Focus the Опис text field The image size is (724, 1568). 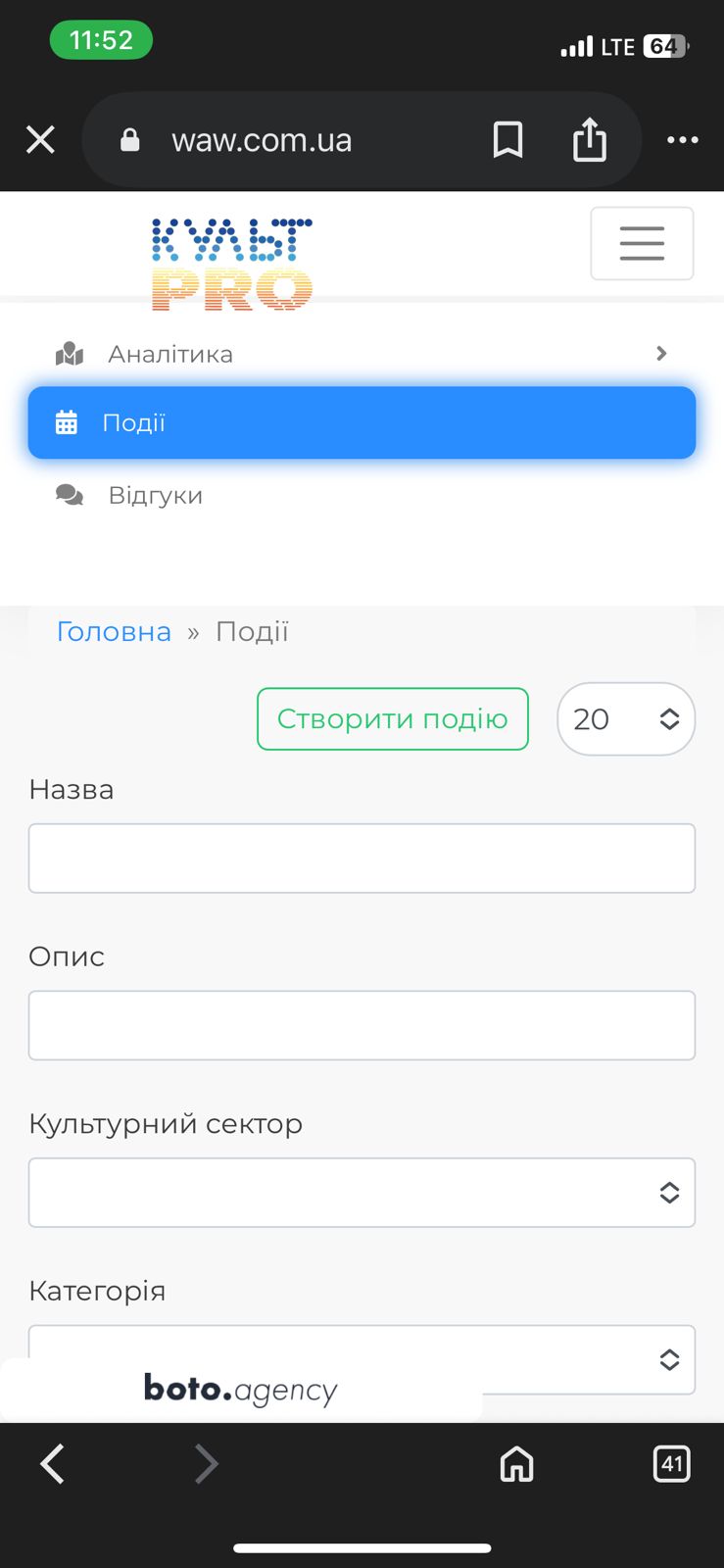tap(362, 1025)
